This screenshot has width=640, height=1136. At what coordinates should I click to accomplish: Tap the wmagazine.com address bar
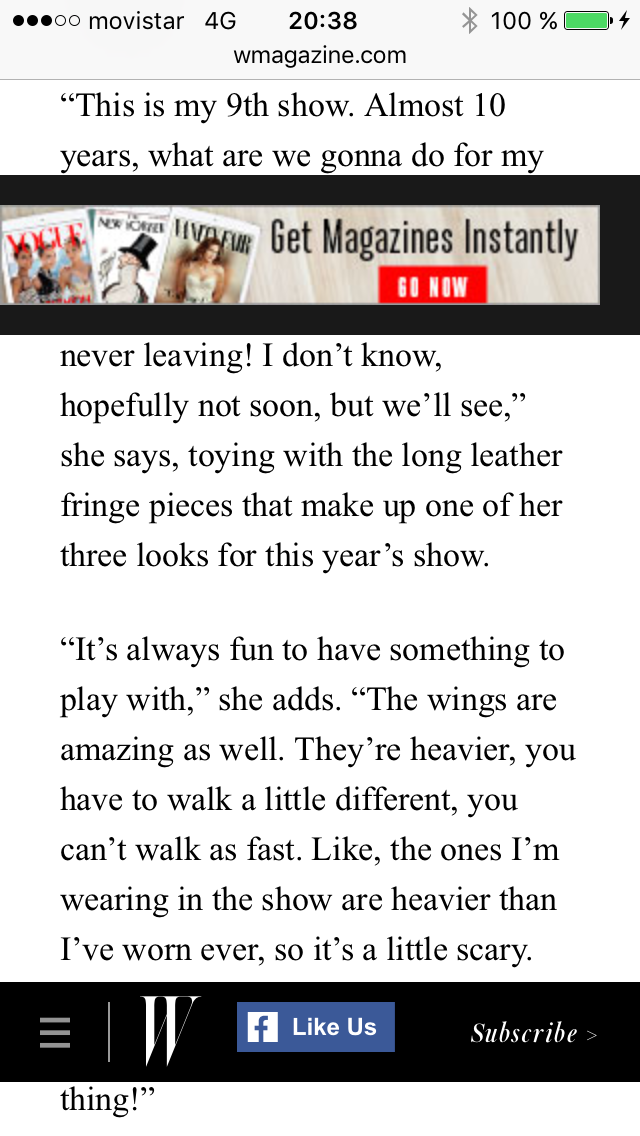(320, 55)
